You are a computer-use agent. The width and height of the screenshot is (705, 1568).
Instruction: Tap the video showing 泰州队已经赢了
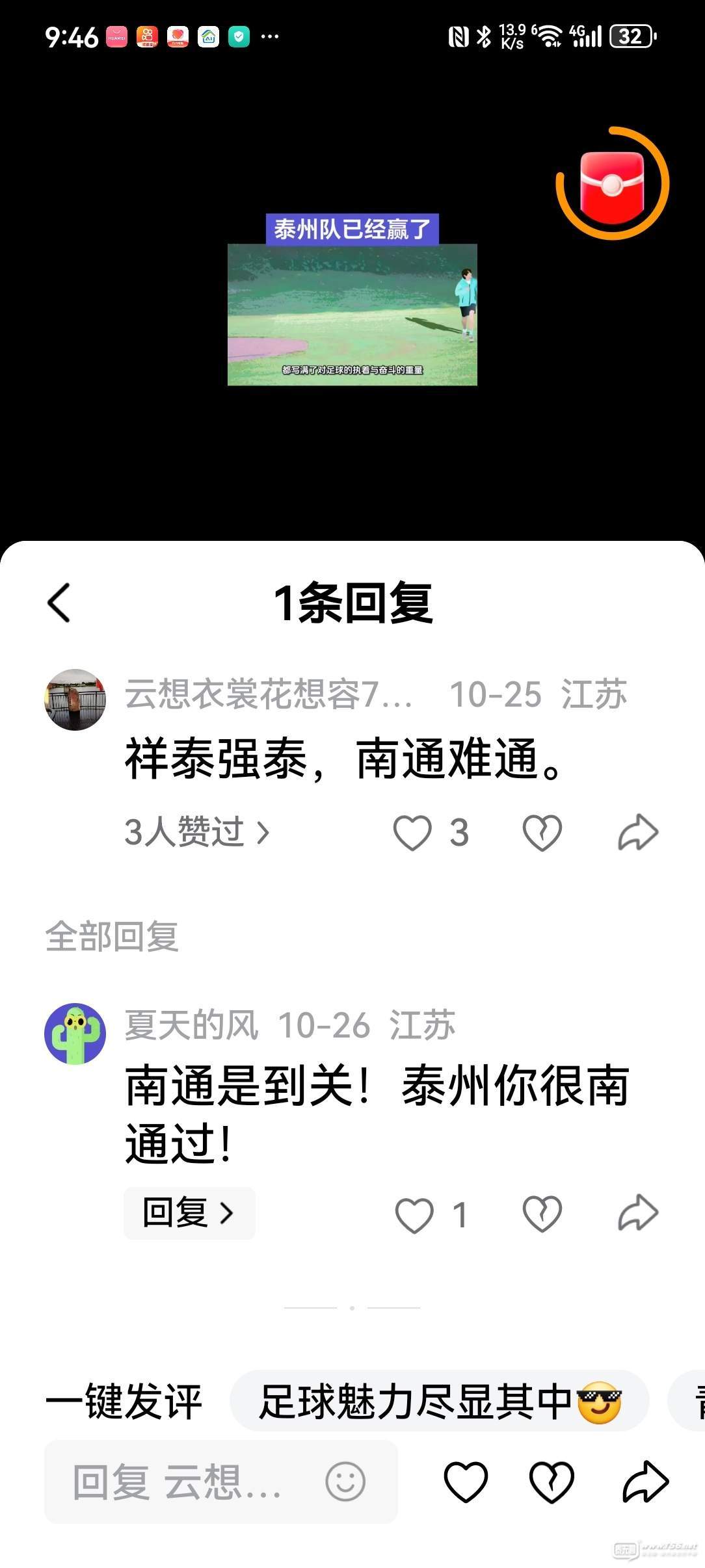point(352,314)
